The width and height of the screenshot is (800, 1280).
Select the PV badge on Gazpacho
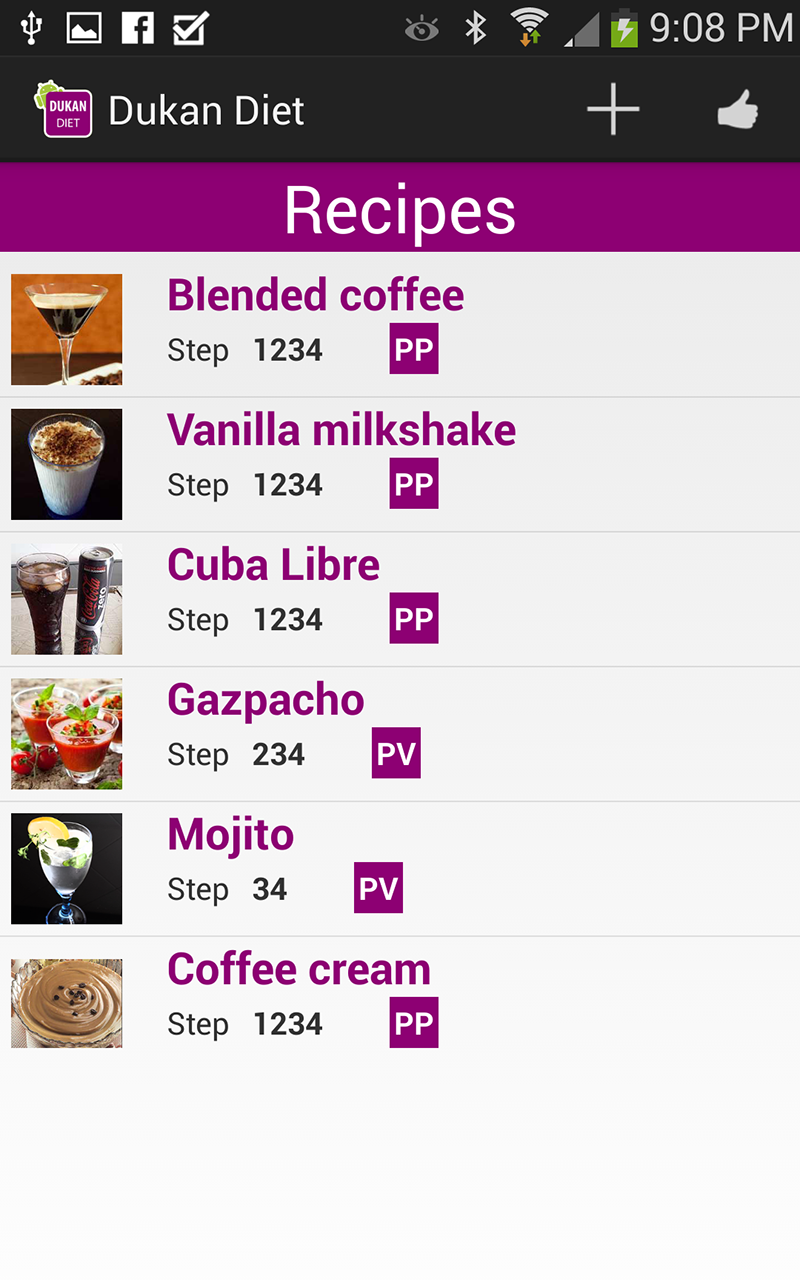[395, 754]
